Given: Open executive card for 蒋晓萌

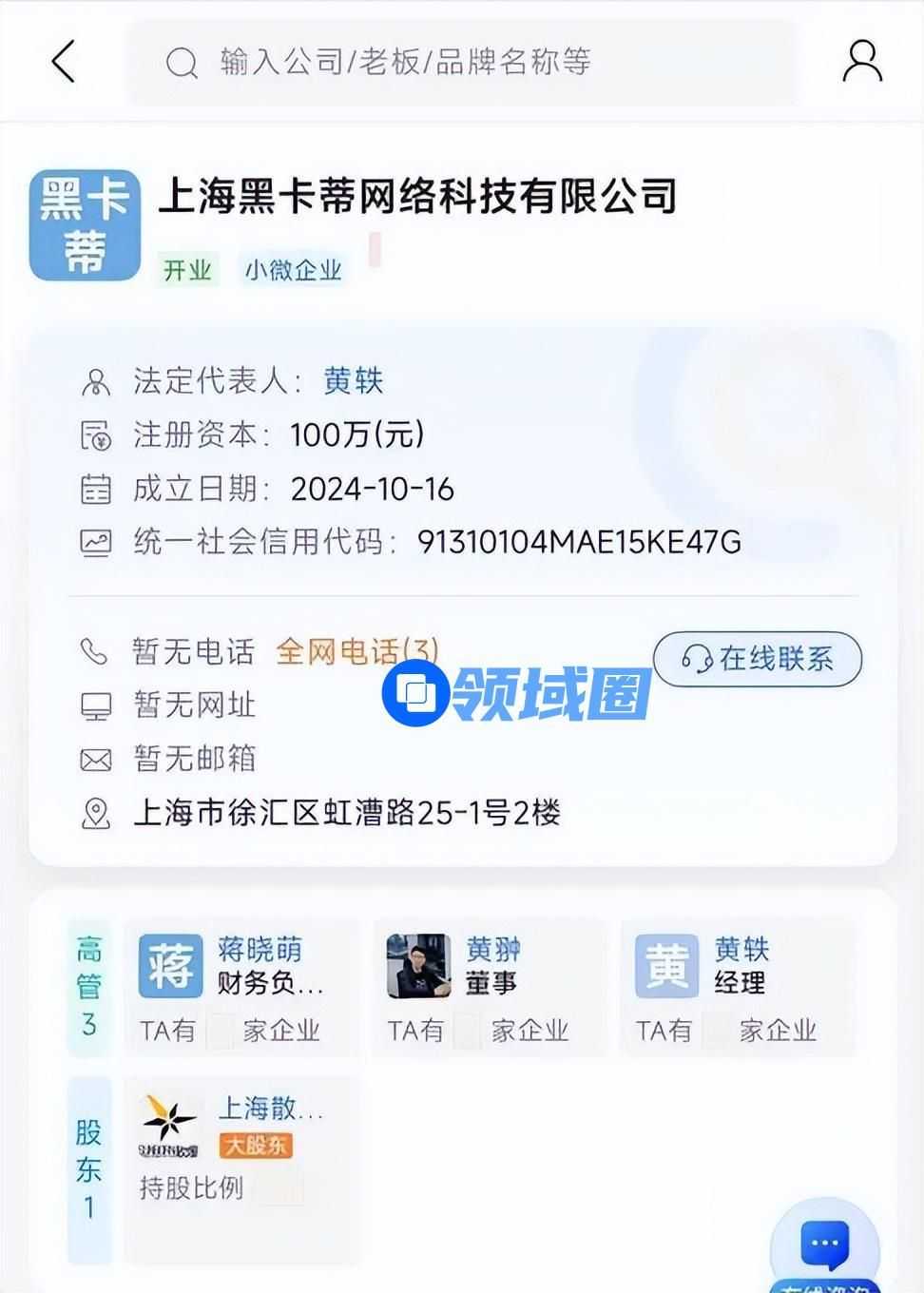Looking at the screenshot, I should click(241, 988).
